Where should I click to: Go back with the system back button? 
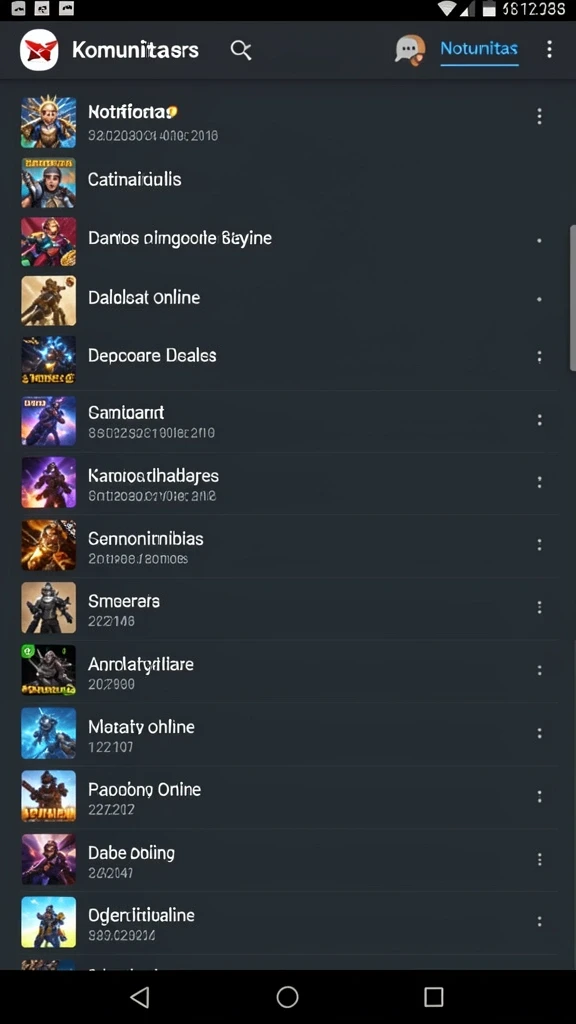point(140,997)
